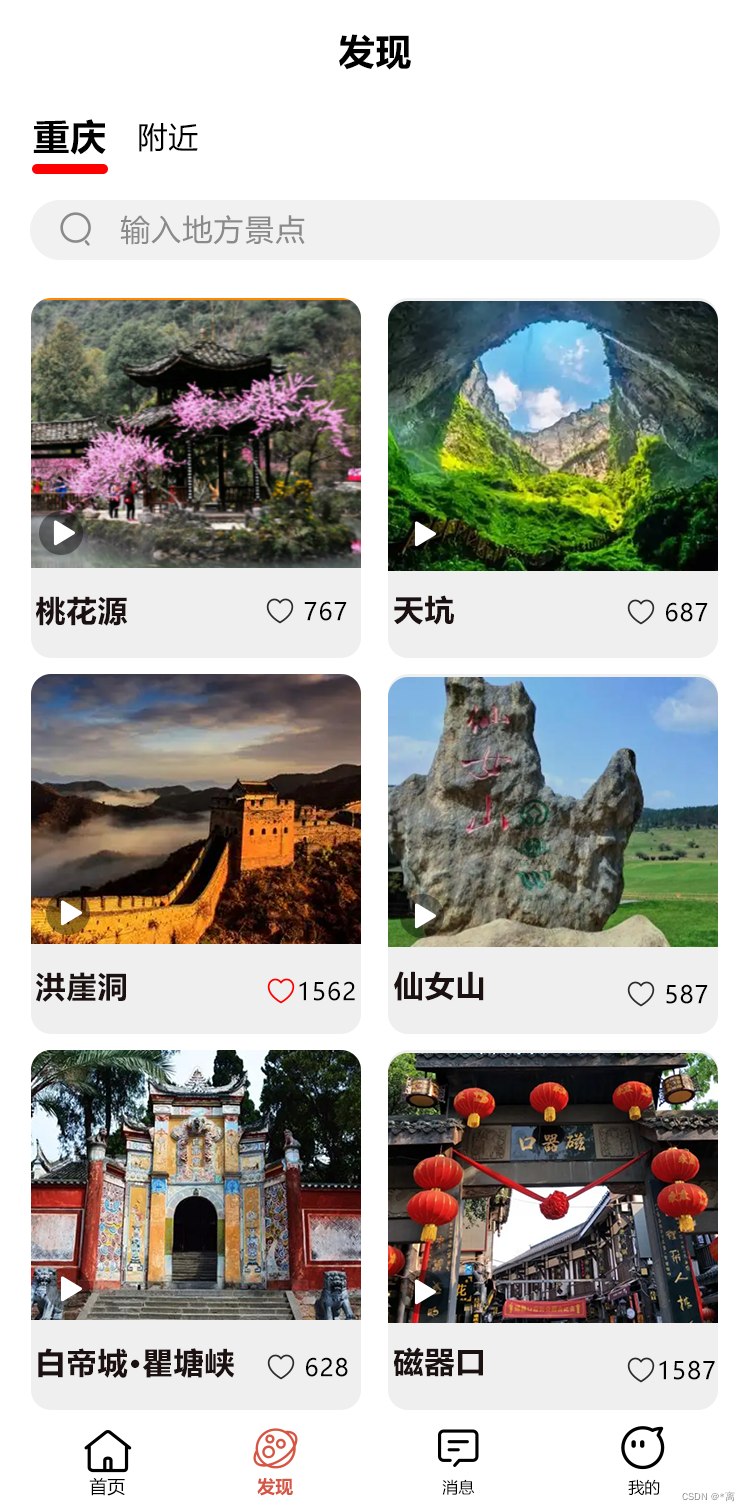The height and width of the screenshot is (1511, 750).
Task: Like the 桃花源 attraction with its heart icon
Action: click(279, 611)
